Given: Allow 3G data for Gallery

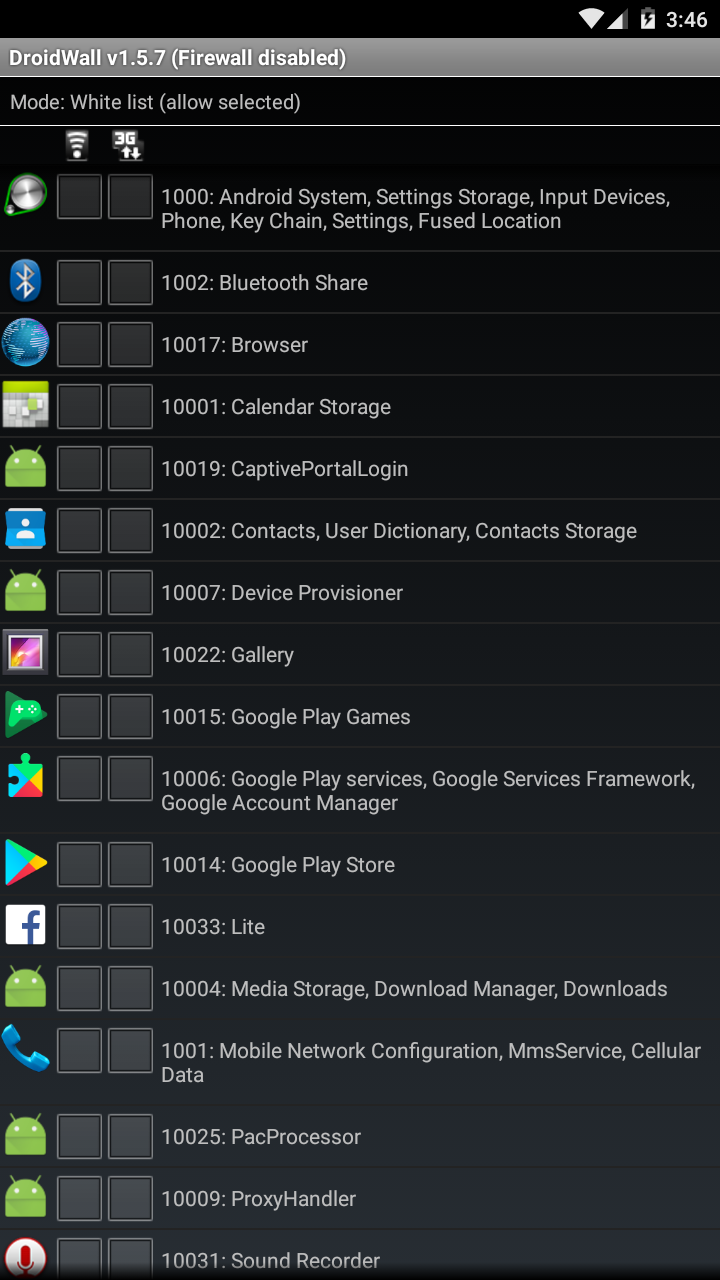Looking at the screenshot, I should 130,655.
